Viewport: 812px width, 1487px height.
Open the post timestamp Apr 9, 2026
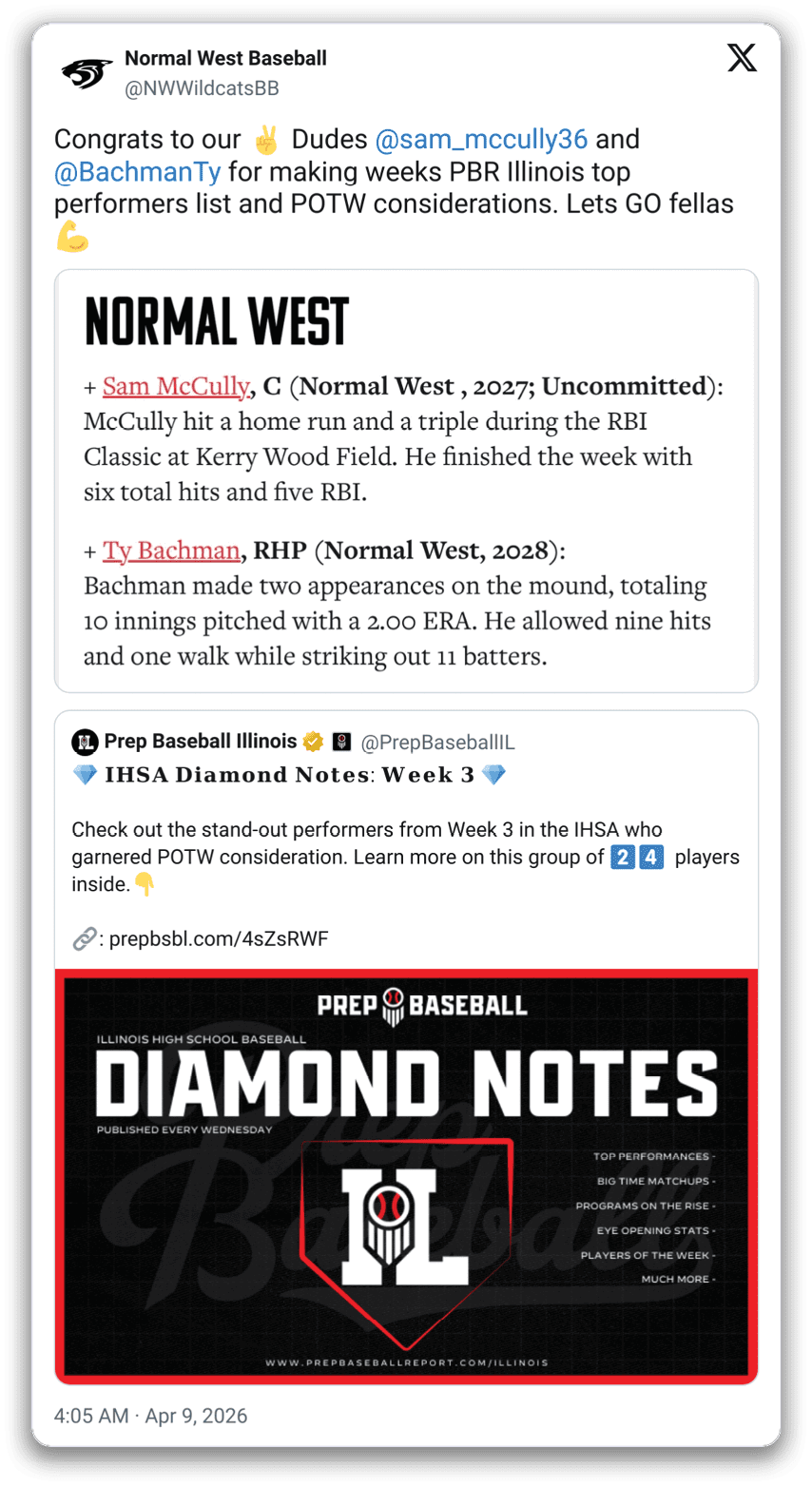(x=150, y=1415)
